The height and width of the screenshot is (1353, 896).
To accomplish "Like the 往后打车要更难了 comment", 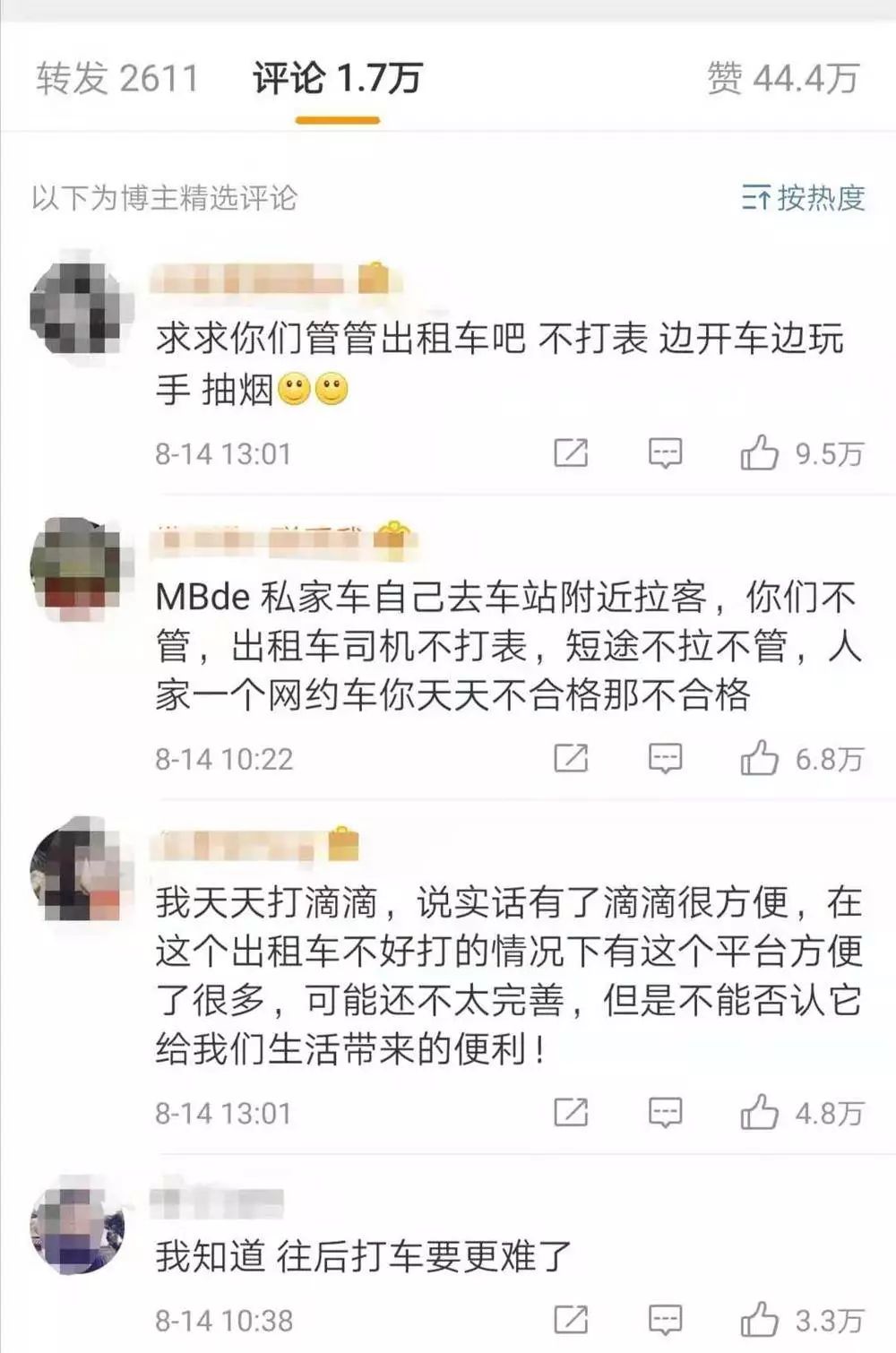I will coord(759,1320).
